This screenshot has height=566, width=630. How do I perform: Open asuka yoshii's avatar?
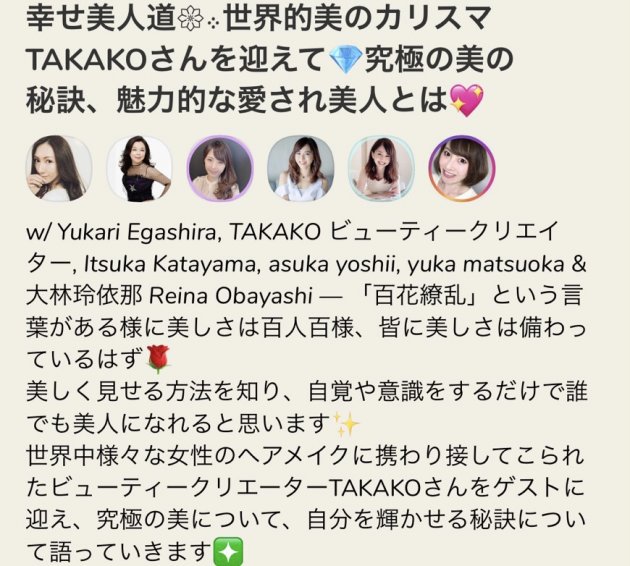tap(300, 169)
